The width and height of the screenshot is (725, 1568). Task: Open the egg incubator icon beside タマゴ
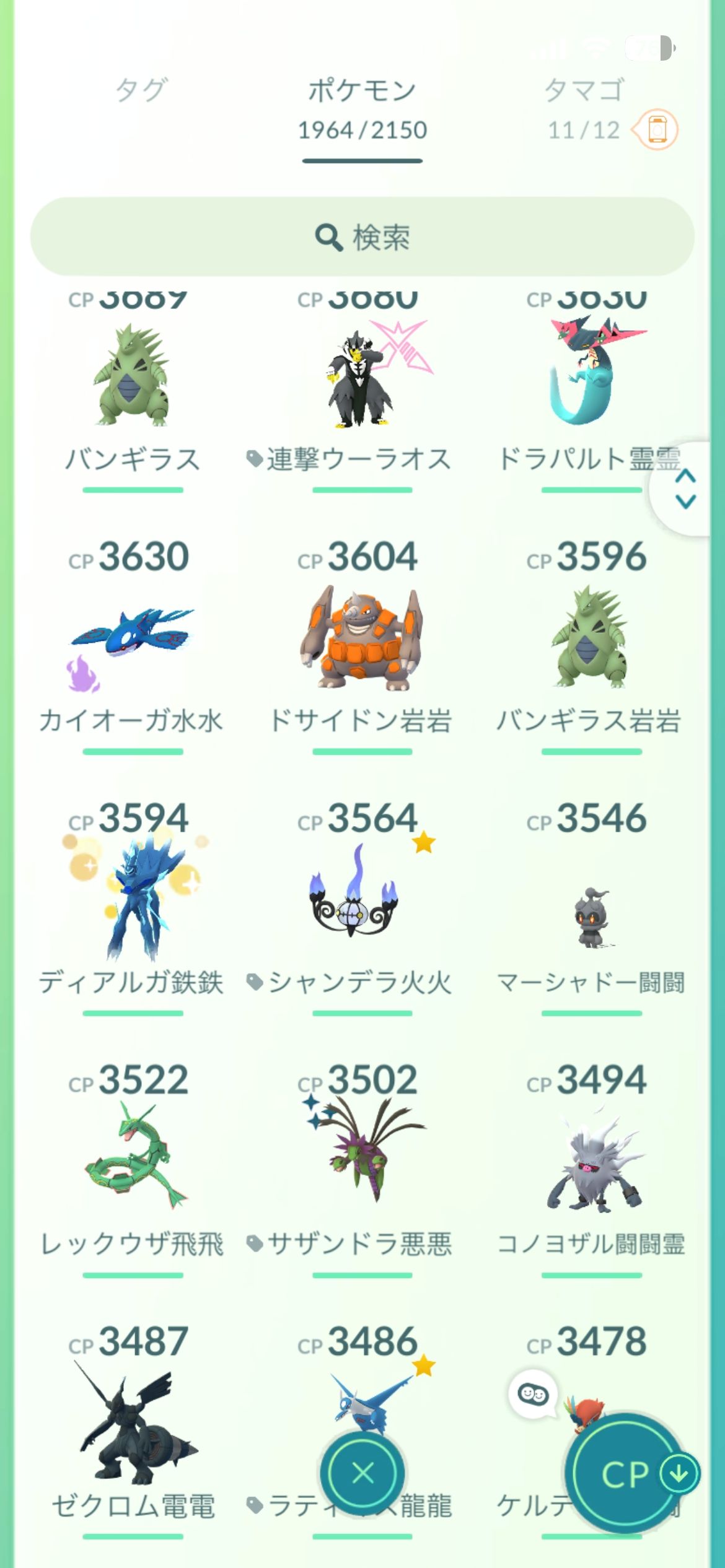click(x=657, y=130)
